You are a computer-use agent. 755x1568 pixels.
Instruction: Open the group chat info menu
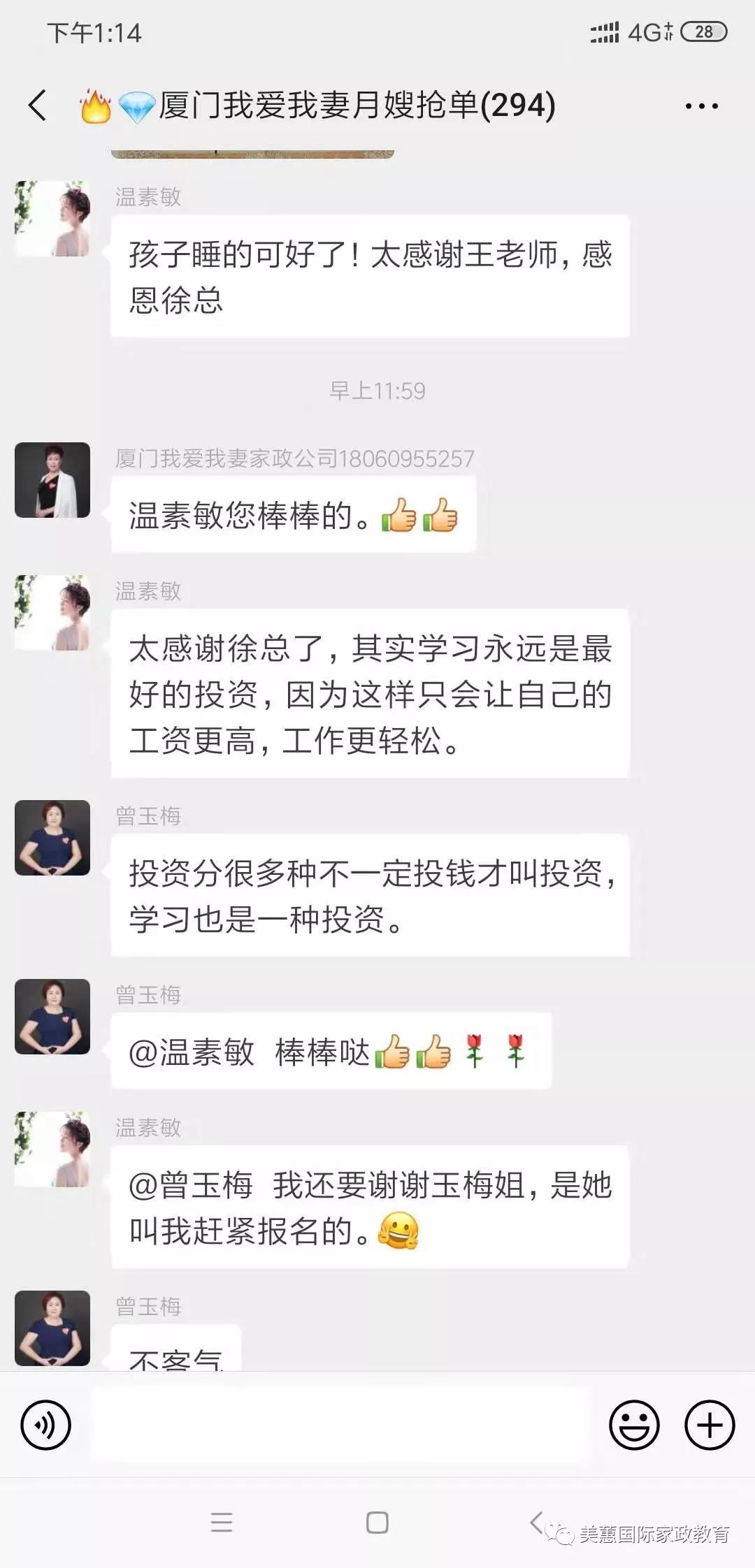tap(701, 106)
